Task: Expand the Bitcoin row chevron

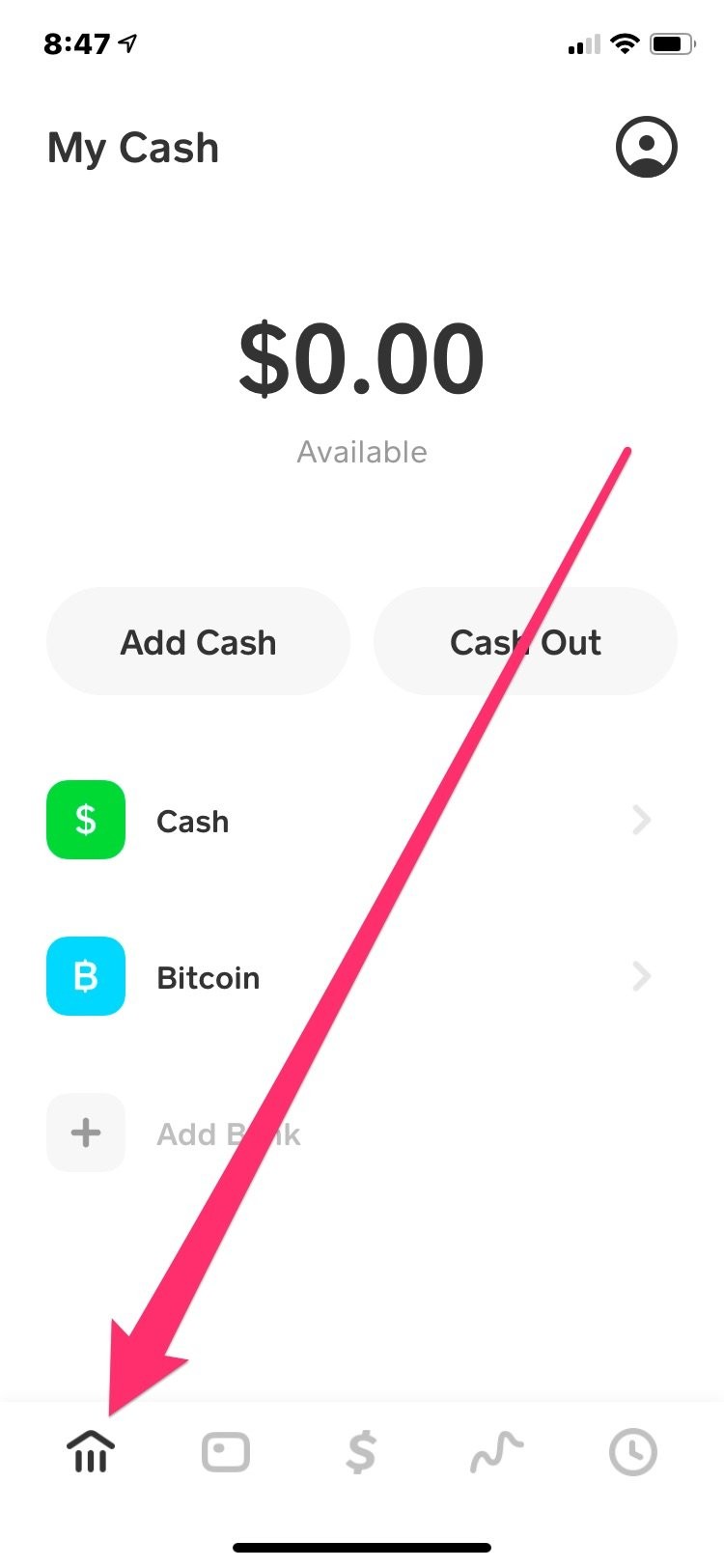Action: click(642, 976)
